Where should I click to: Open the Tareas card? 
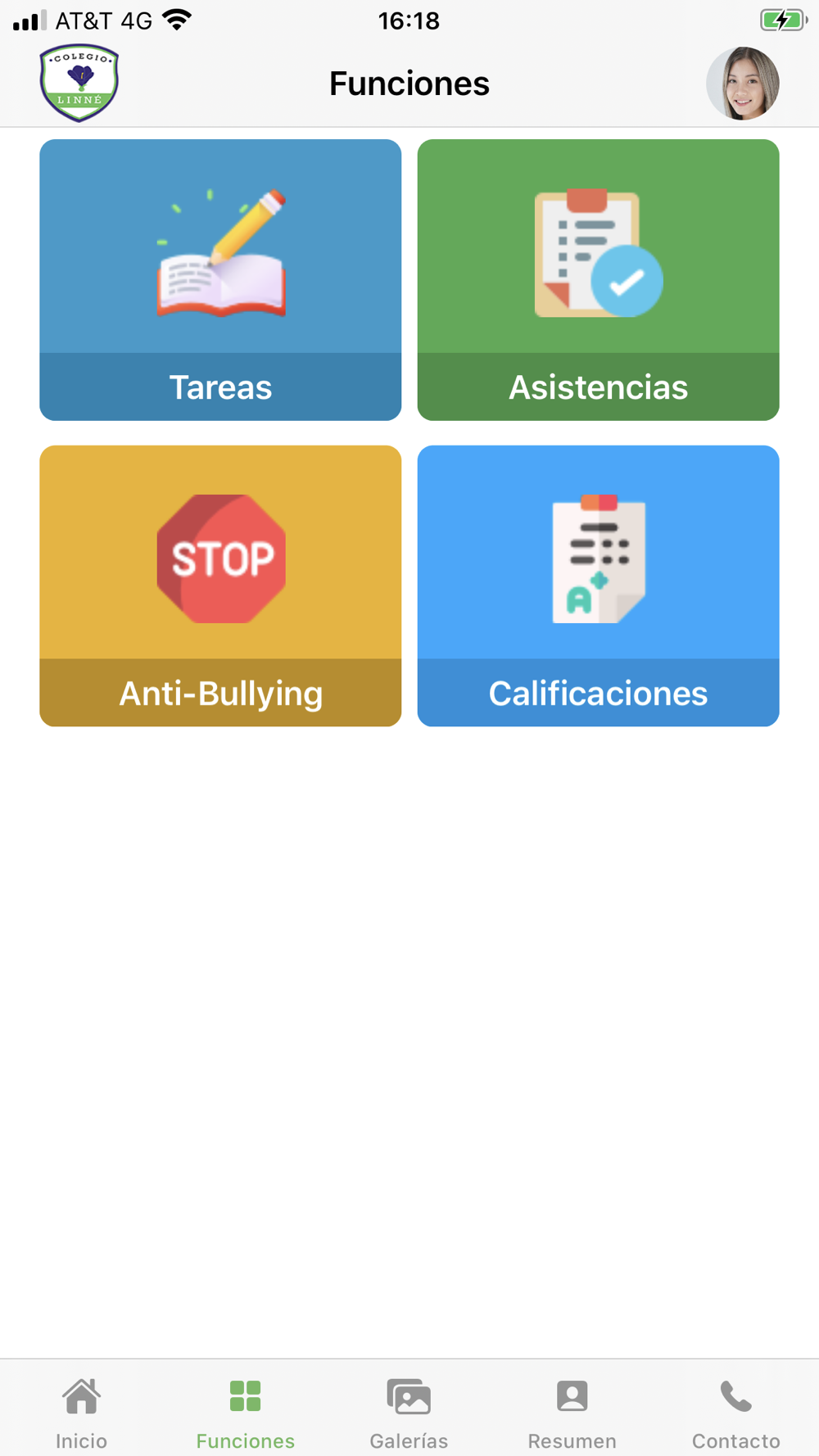tap(220, 280)
